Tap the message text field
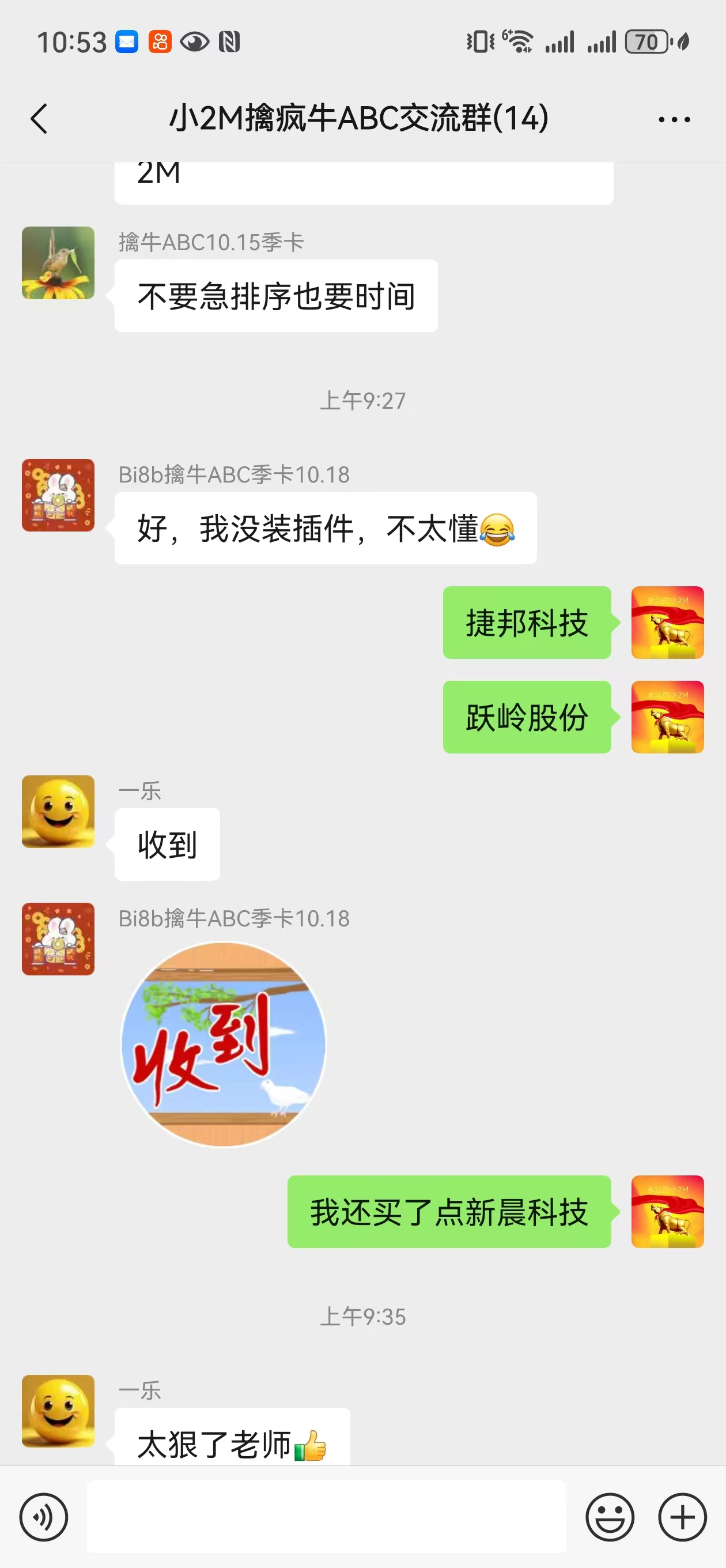Viewport: 726px width, 1568px height. click(326, 1516)
